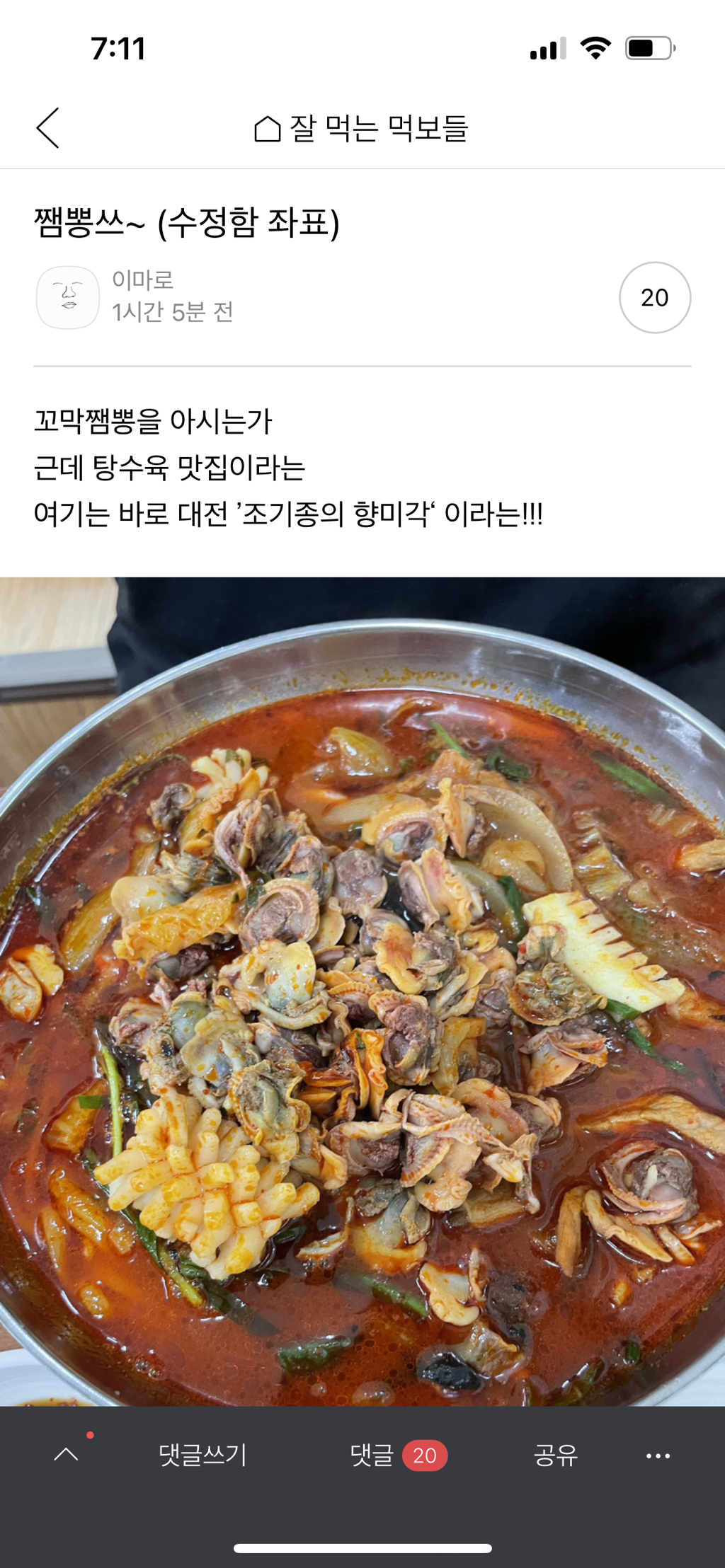Viewport: 725px width, 1568px height.
Task: Open the three-dot more options menu
Action: (658, 1455)
